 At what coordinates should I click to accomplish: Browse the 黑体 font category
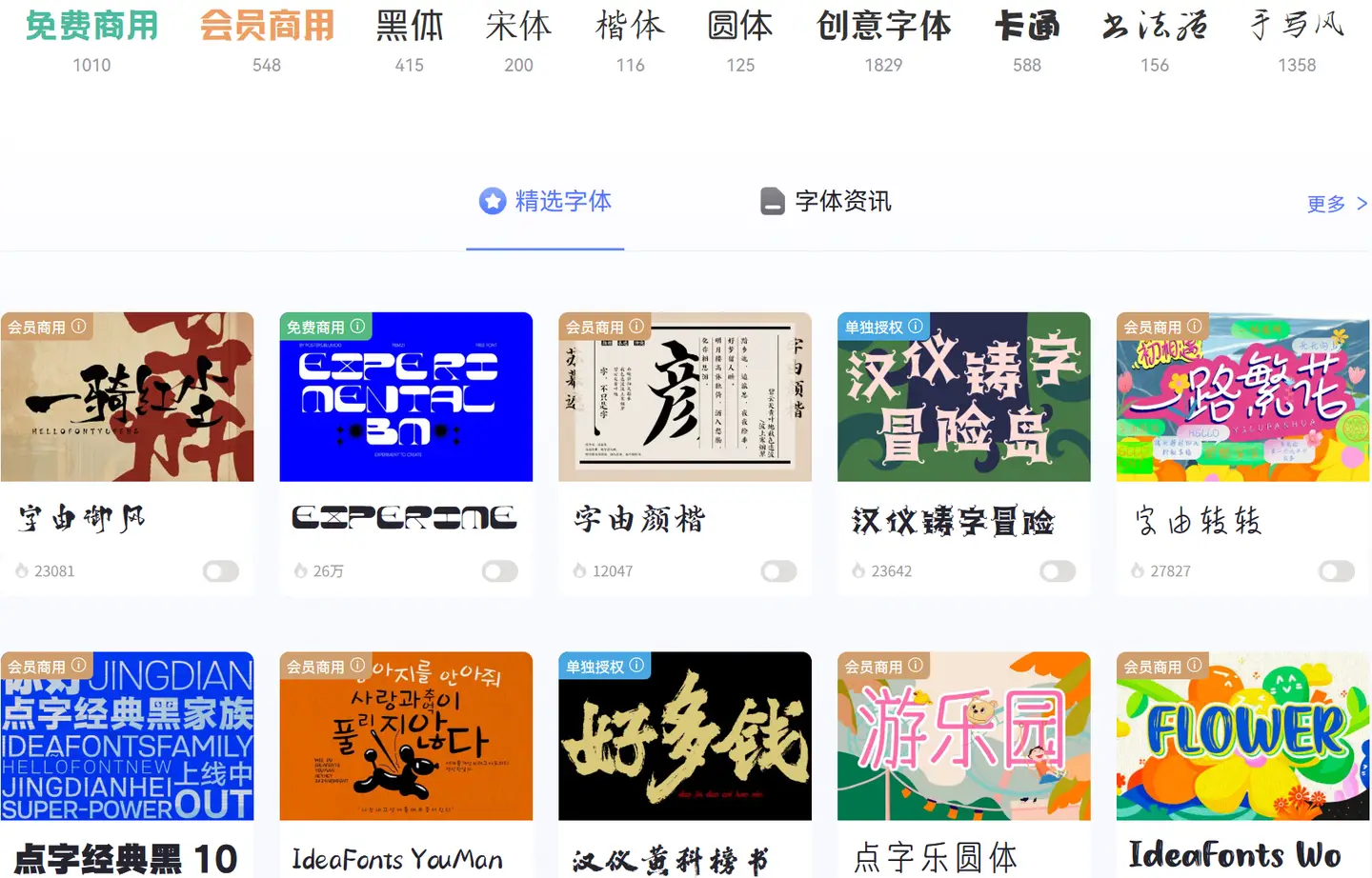410,41
